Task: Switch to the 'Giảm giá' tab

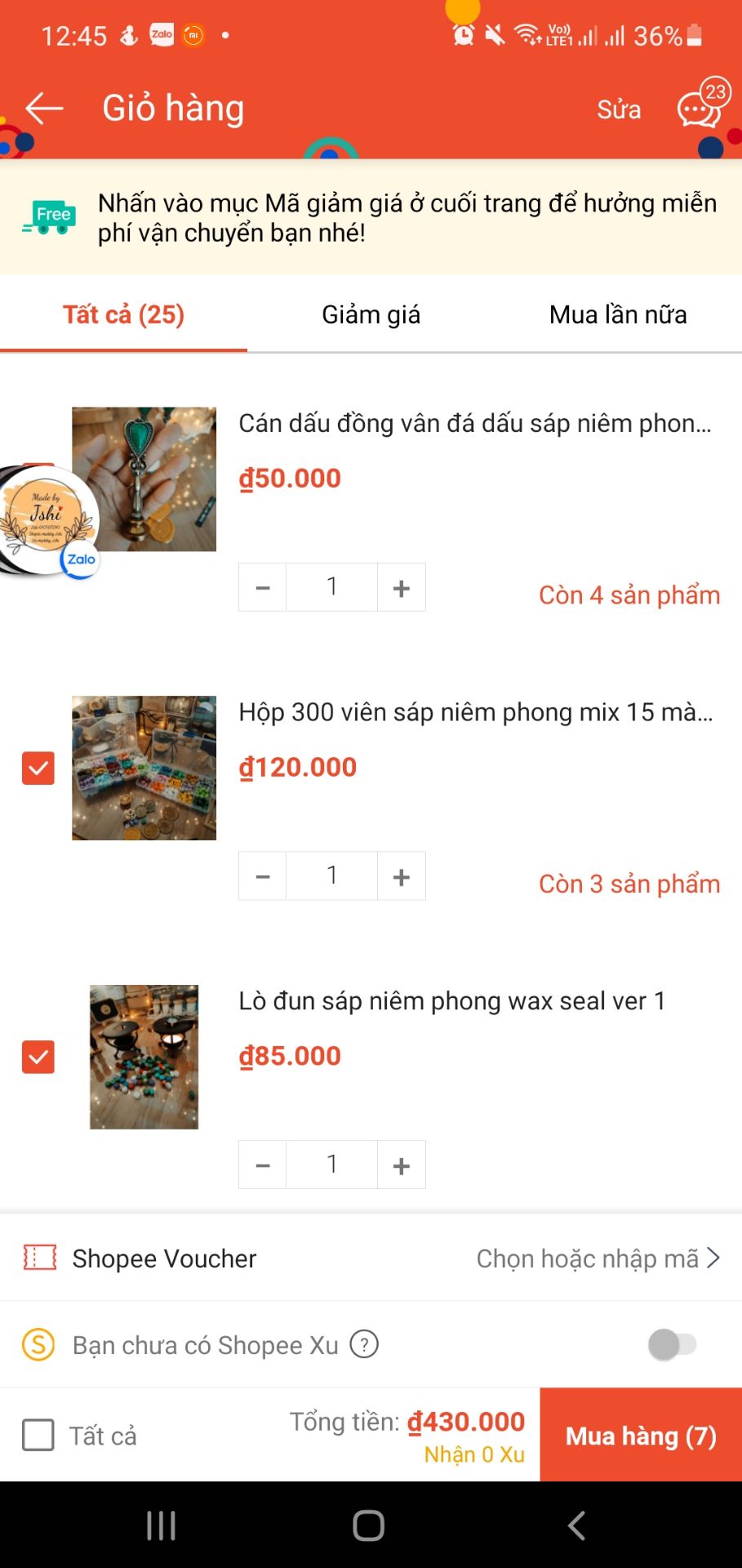Action: click(371, 314)
